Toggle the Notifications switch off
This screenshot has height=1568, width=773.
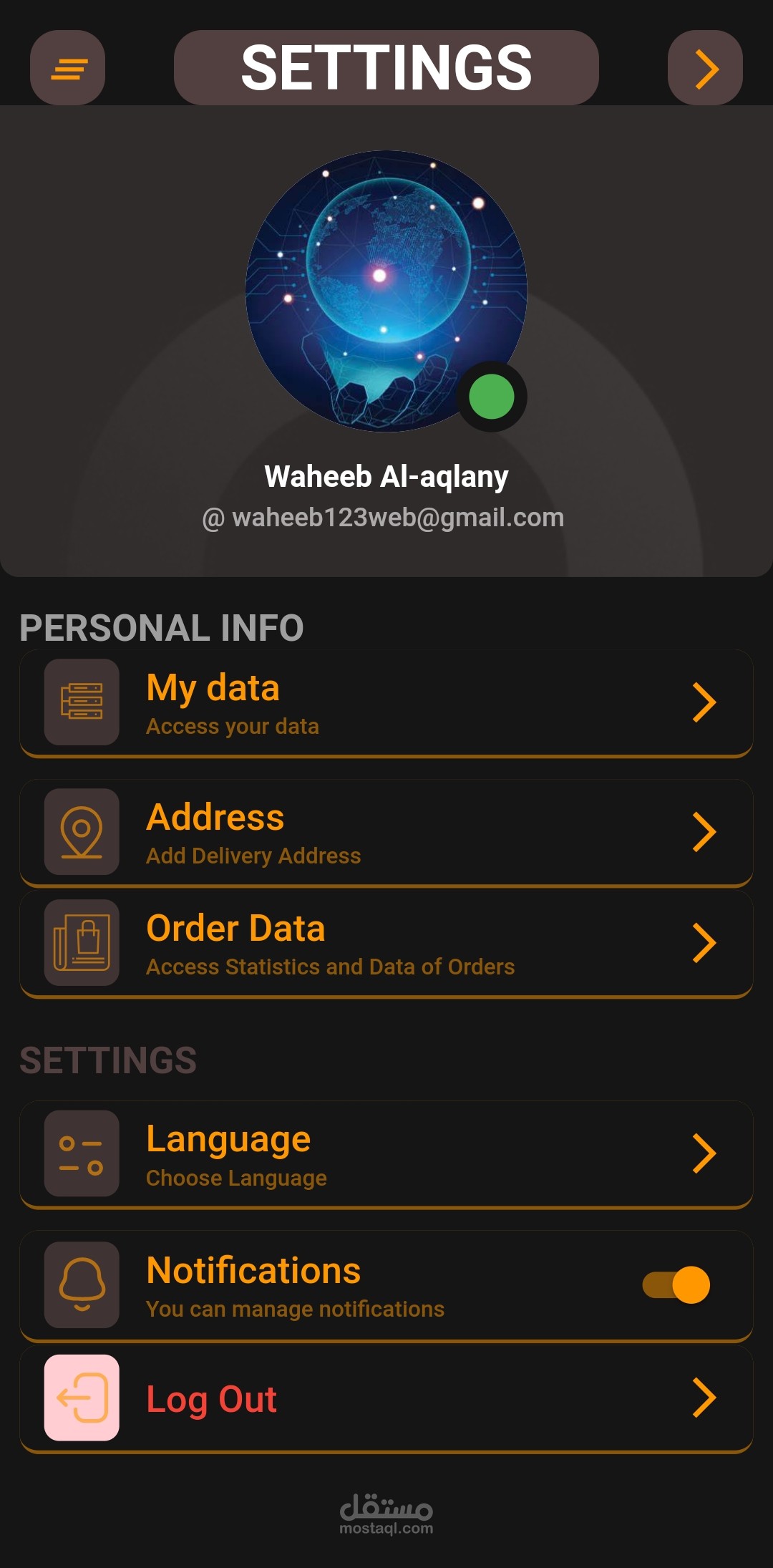[676, 1285]
